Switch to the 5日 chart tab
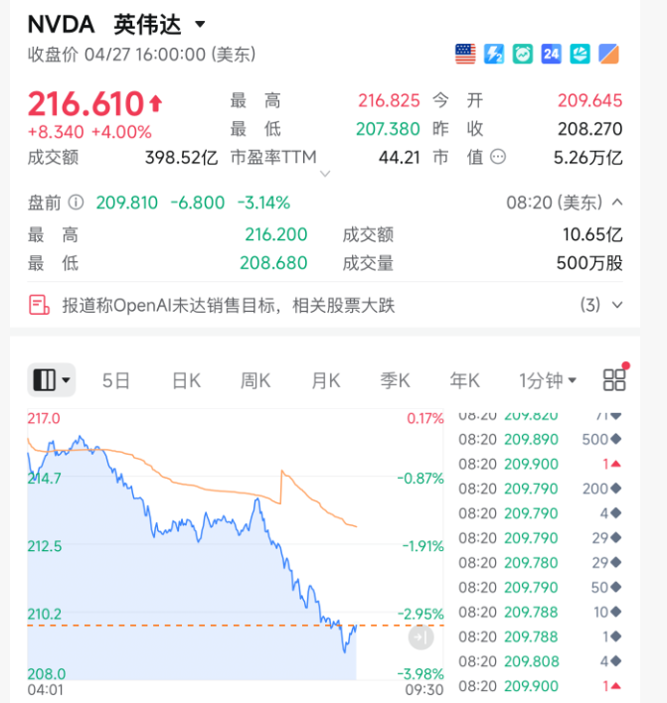The width and height of the screenshot is (667, 703). click(x=117, y=380)
